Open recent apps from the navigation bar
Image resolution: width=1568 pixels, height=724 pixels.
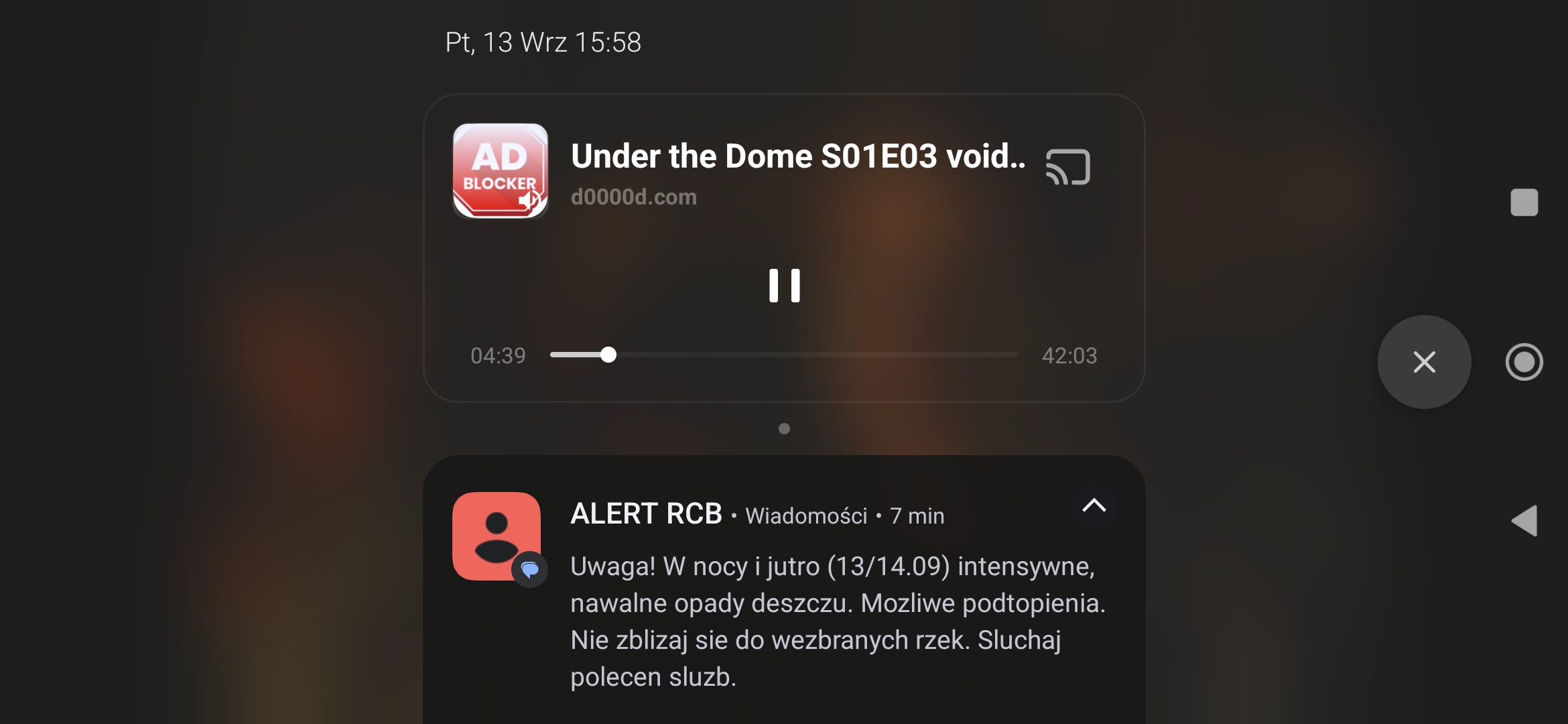(x=1524, y=202)
